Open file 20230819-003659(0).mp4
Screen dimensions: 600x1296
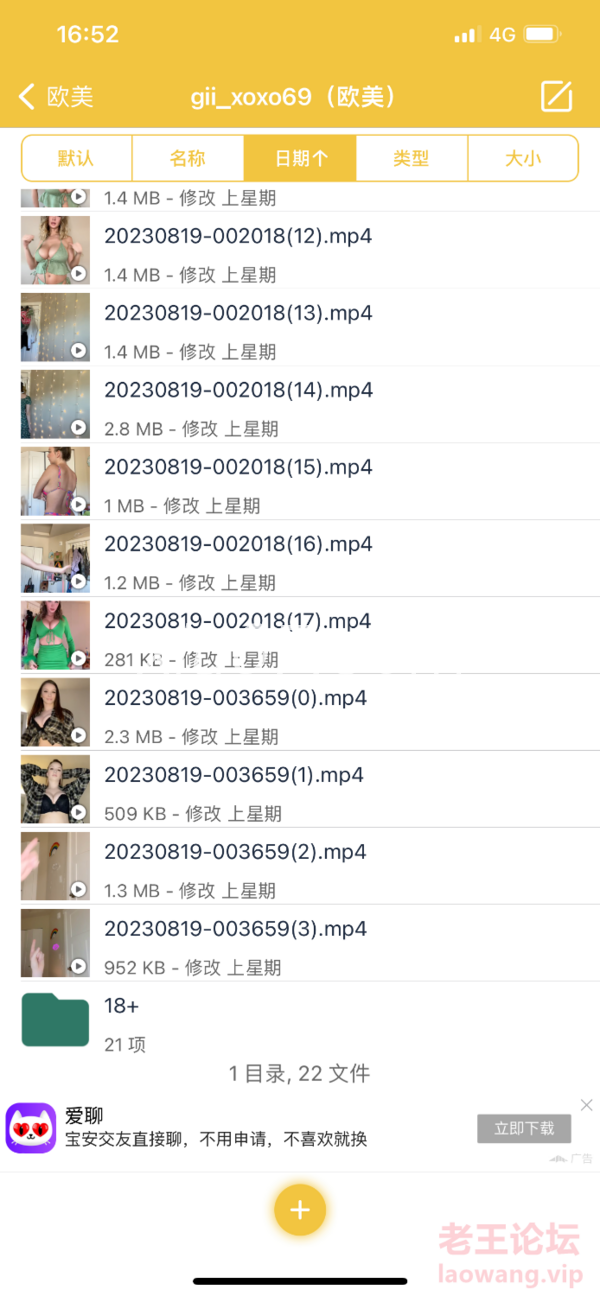(x=235, y=699)
